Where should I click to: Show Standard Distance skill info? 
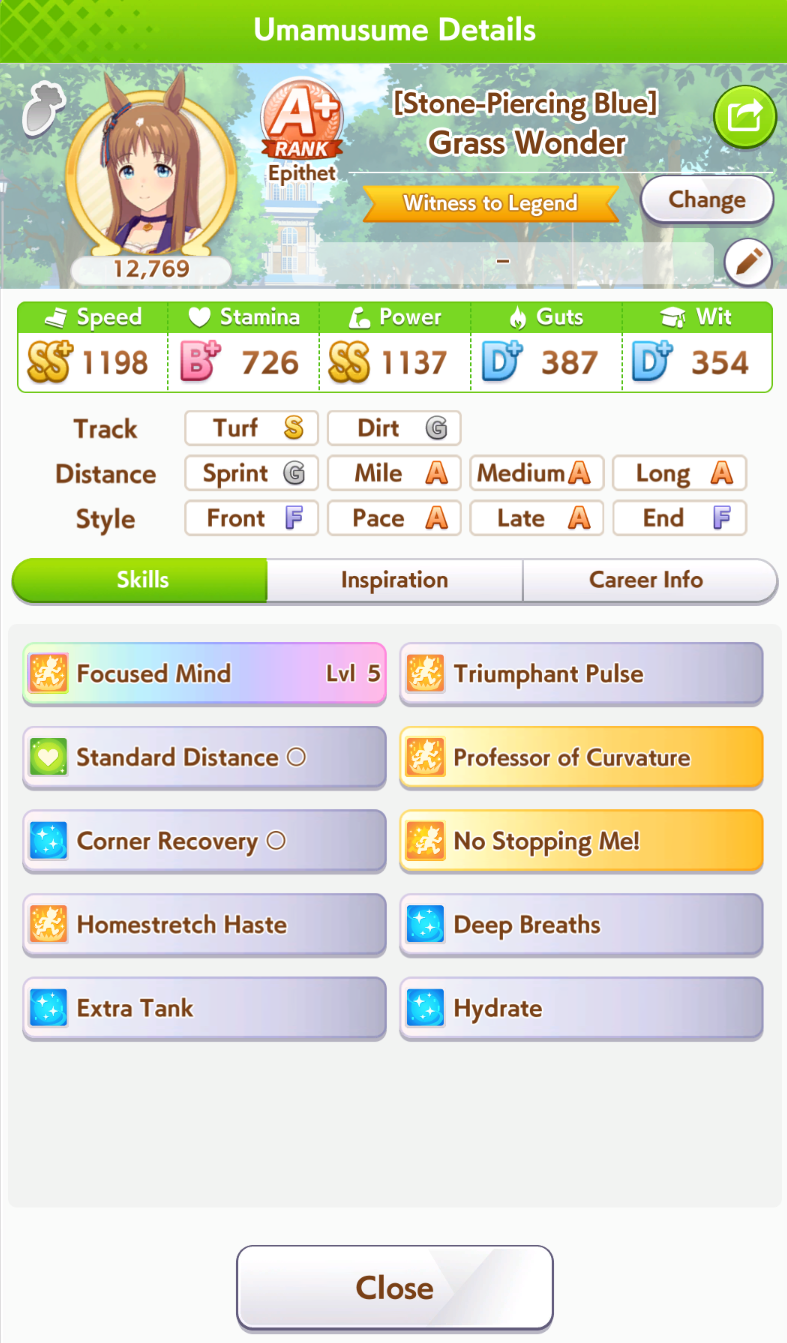(204, 758)
